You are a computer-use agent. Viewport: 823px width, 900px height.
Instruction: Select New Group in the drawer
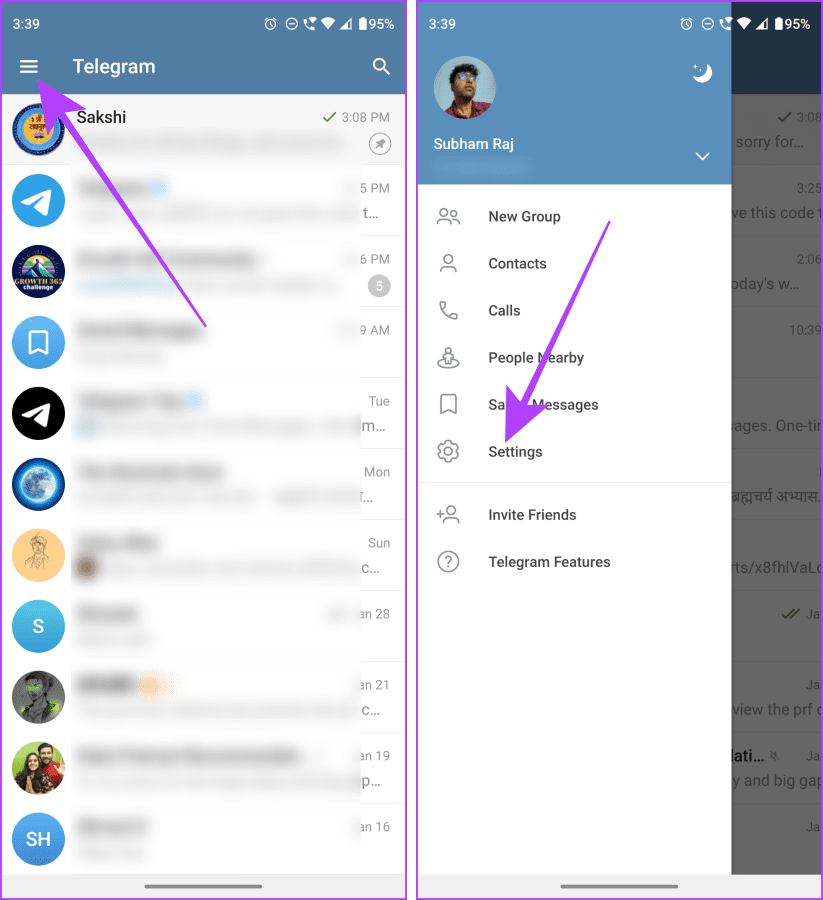coord(574,216)
